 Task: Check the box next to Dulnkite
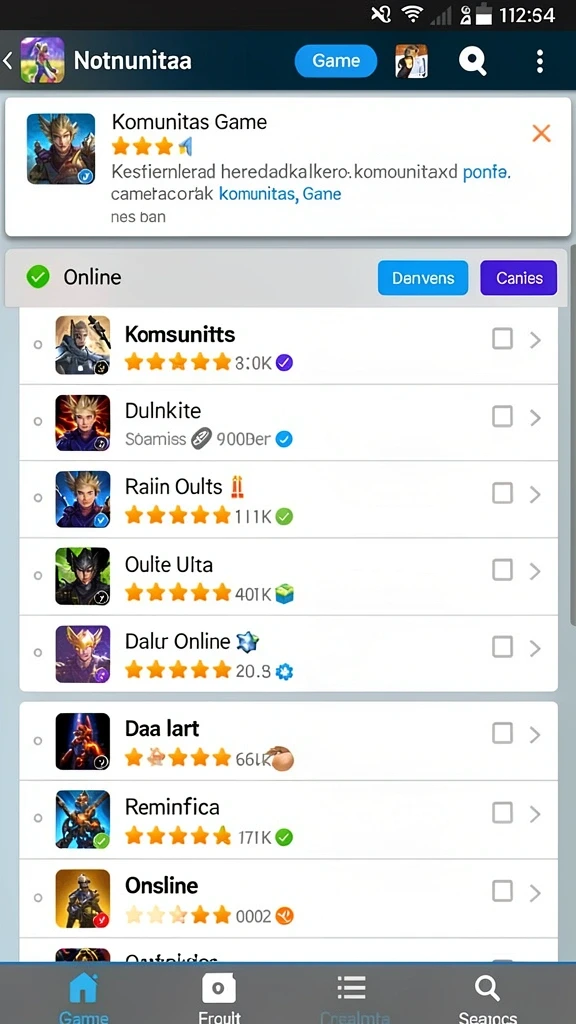pos(502,417)
